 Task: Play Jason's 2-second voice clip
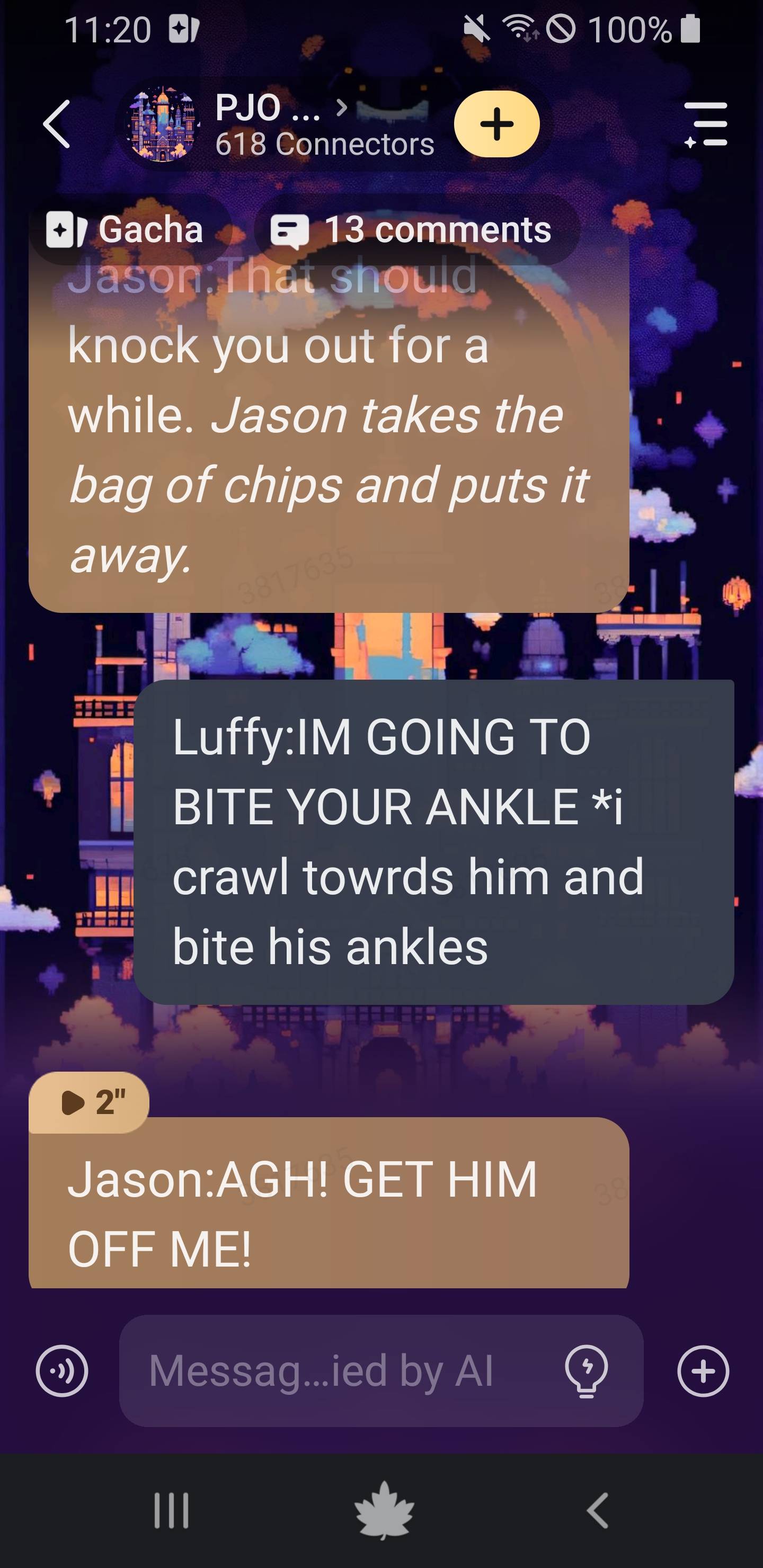(90, 1102)
